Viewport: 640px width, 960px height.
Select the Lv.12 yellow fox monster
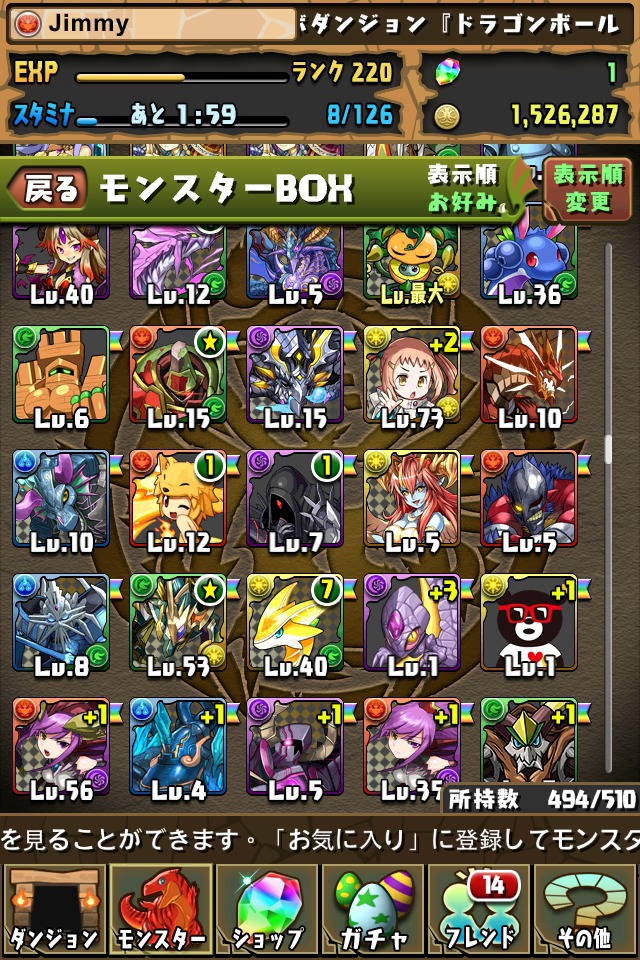click(177, 497)
